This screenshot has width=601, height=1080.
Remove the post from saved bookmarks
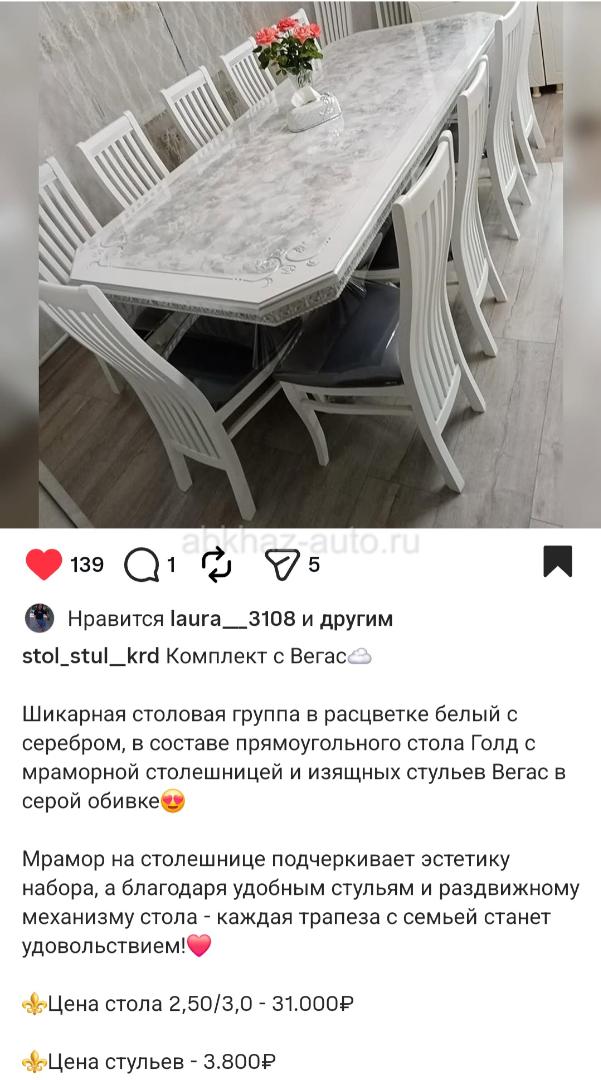[557, 561]
